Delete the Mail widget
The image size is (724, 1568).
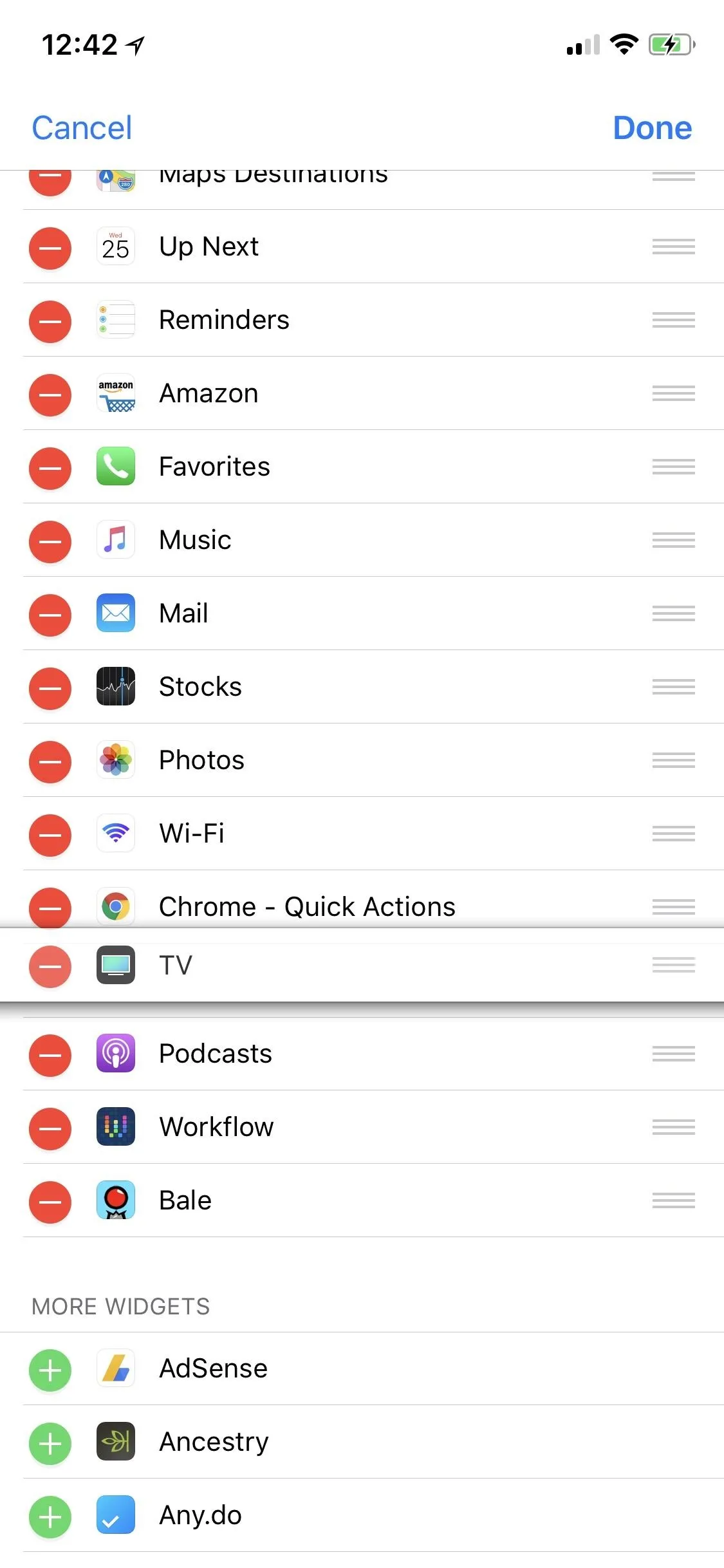click(50, 615)
